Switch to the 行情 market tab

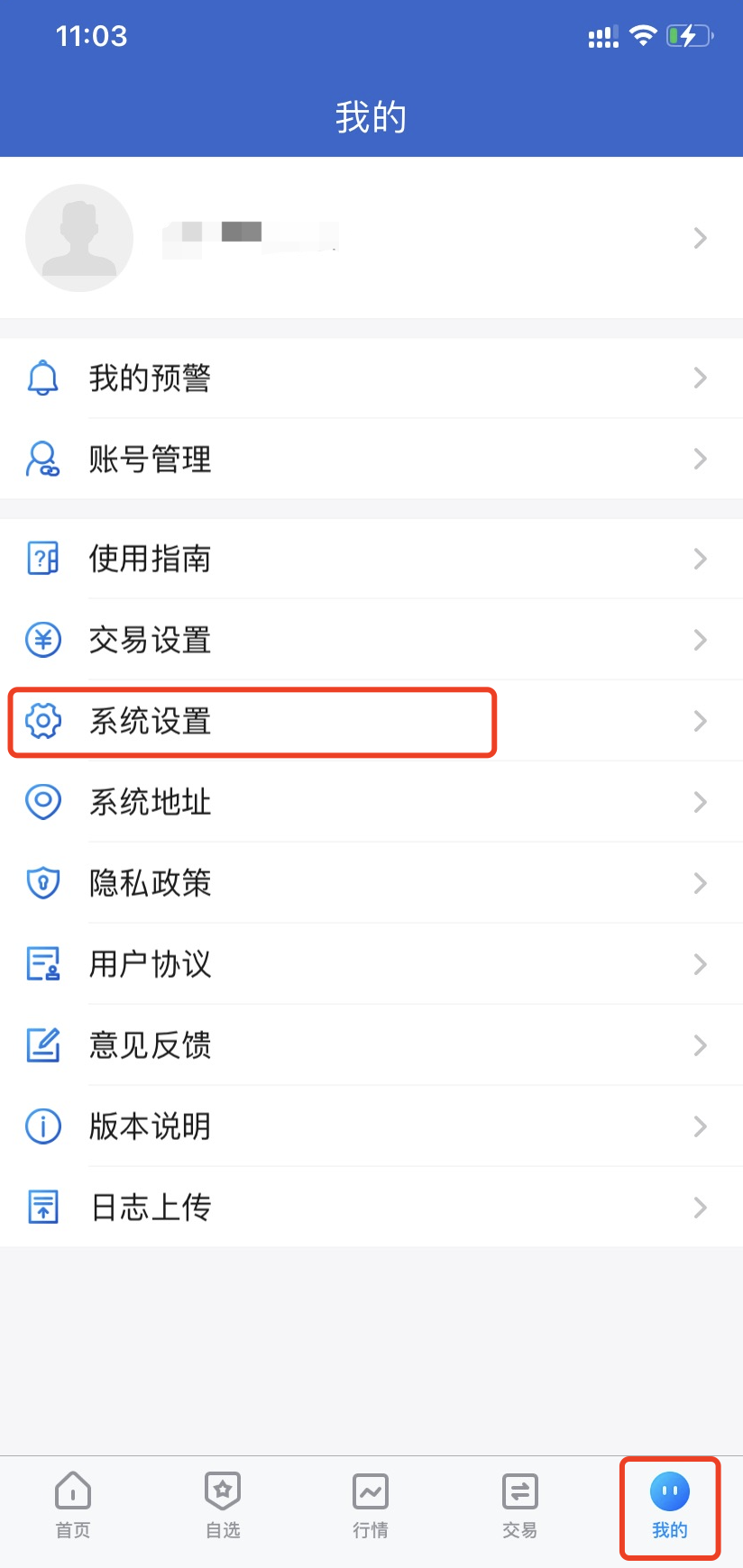pos(371,1507)
